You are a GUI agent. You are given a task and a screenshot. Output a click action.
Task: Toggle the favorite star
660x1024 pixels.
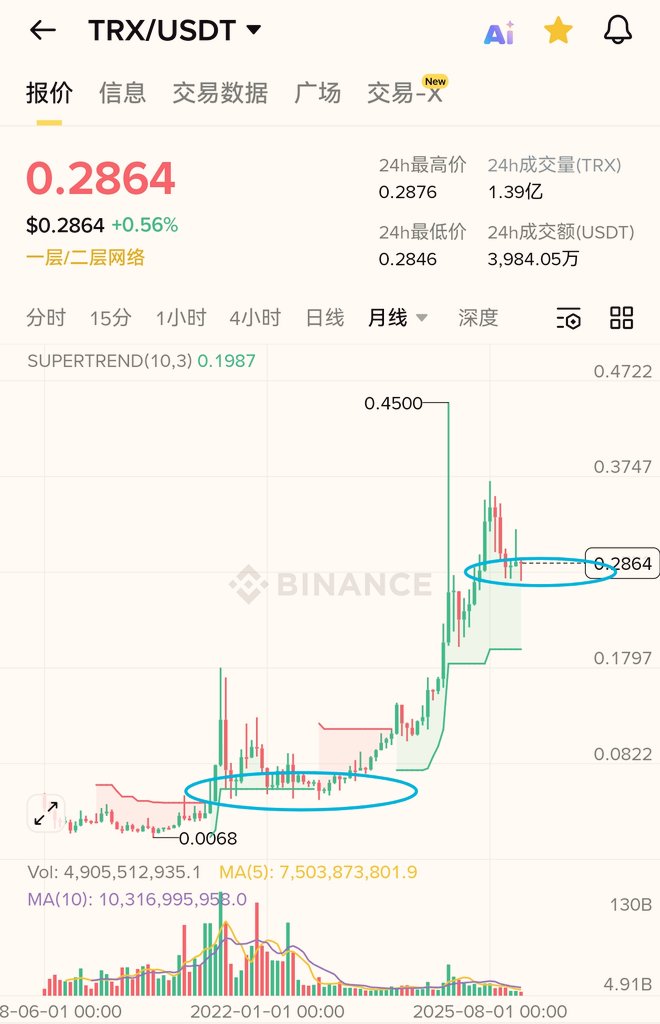pos(558,31)
